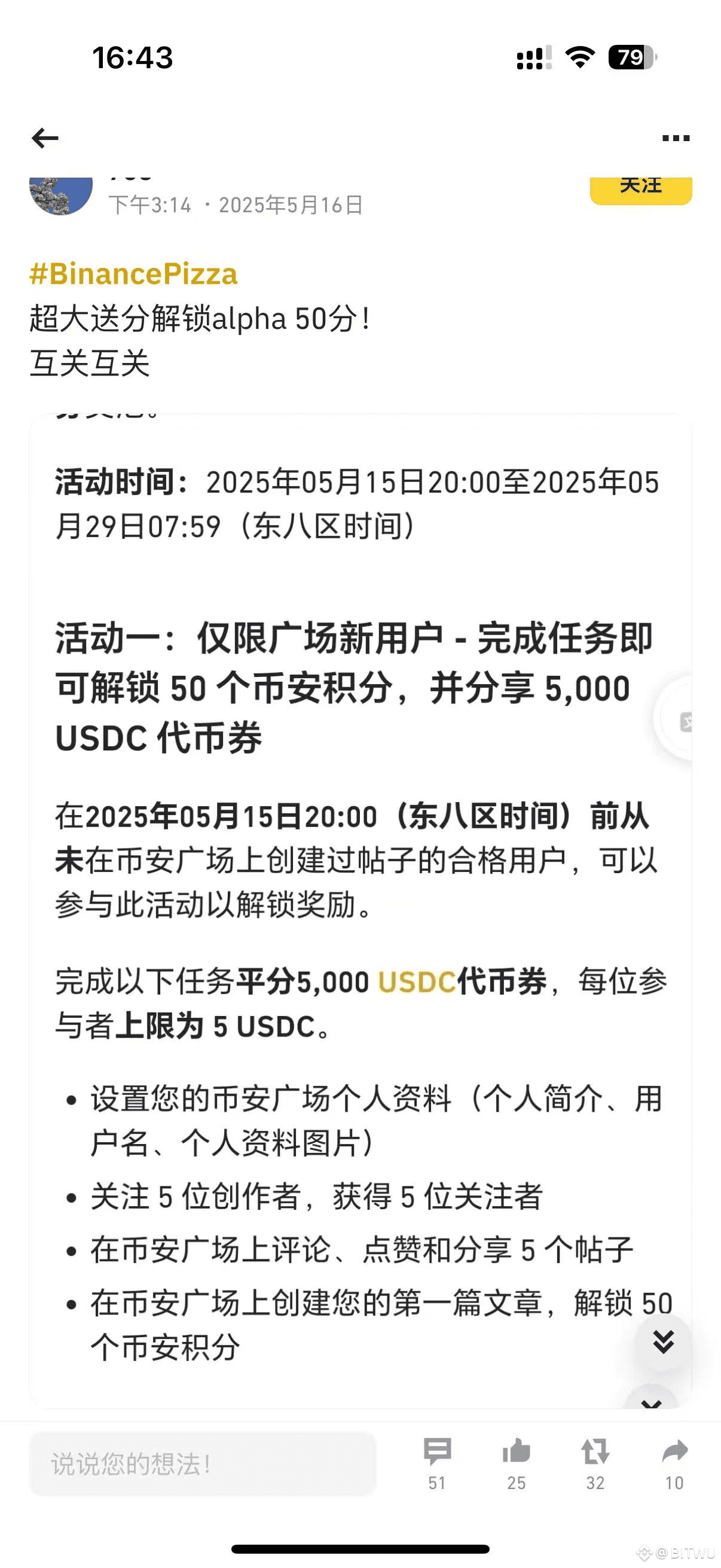
Task: Open the comments icon showing 51
Action: (x=437, y=1463)
